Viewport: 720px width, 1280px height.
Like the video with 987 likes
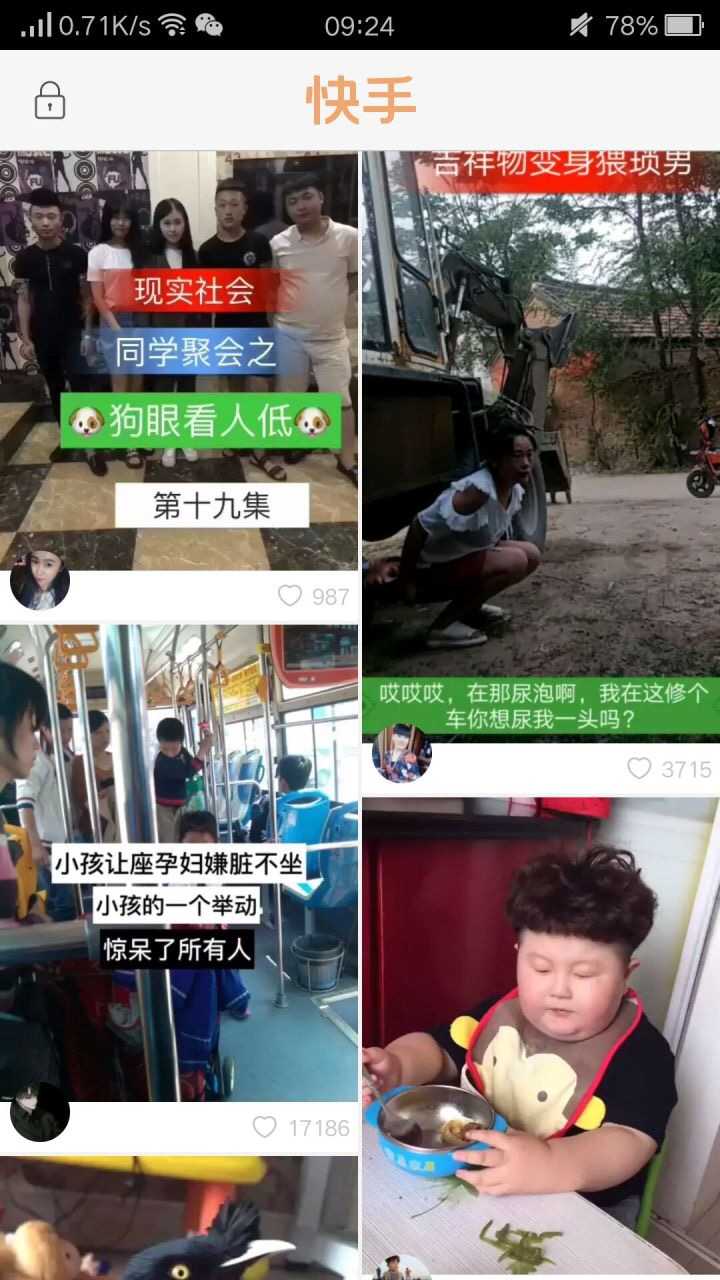click(x=290, y=596)
